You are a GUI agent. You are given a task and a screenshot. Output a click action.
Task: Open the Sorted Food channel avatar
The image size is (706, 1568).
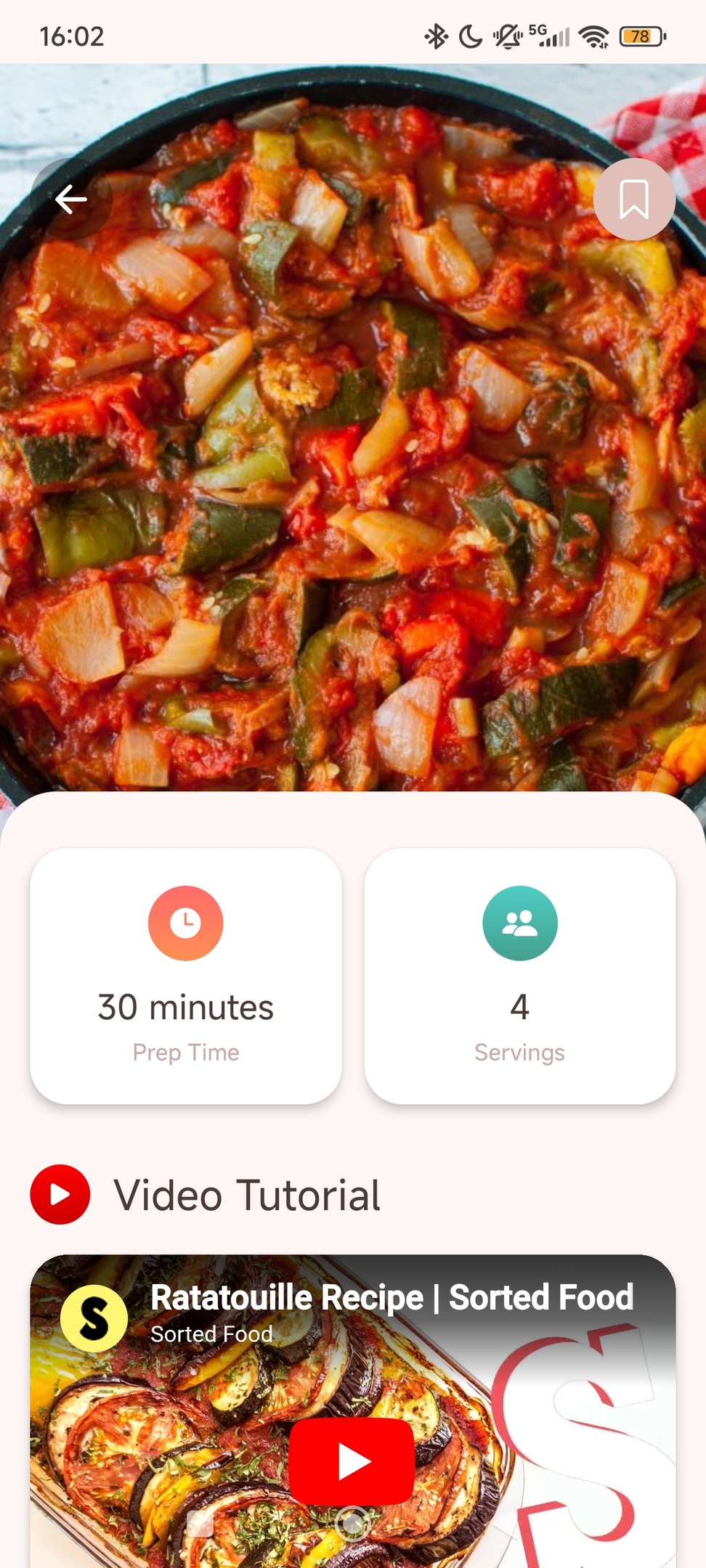94,1318
